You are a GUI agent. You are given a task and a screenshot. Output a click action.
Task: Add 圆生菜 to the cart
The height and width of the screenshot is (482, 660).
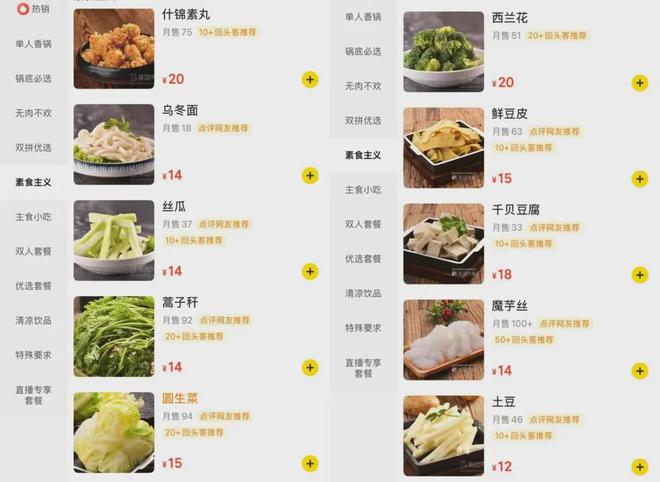(x=309, y=464)
